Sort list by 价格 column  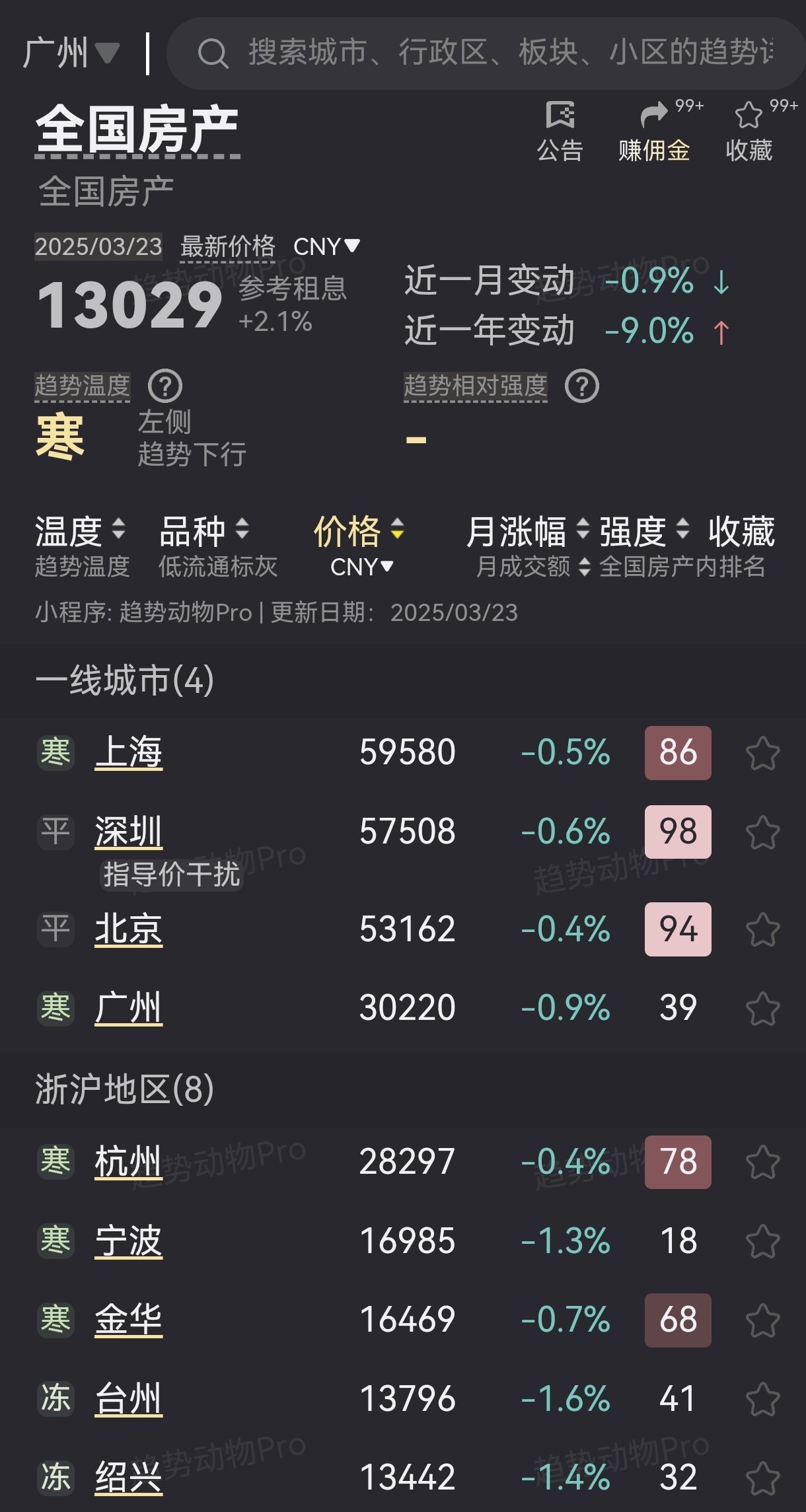359,531
